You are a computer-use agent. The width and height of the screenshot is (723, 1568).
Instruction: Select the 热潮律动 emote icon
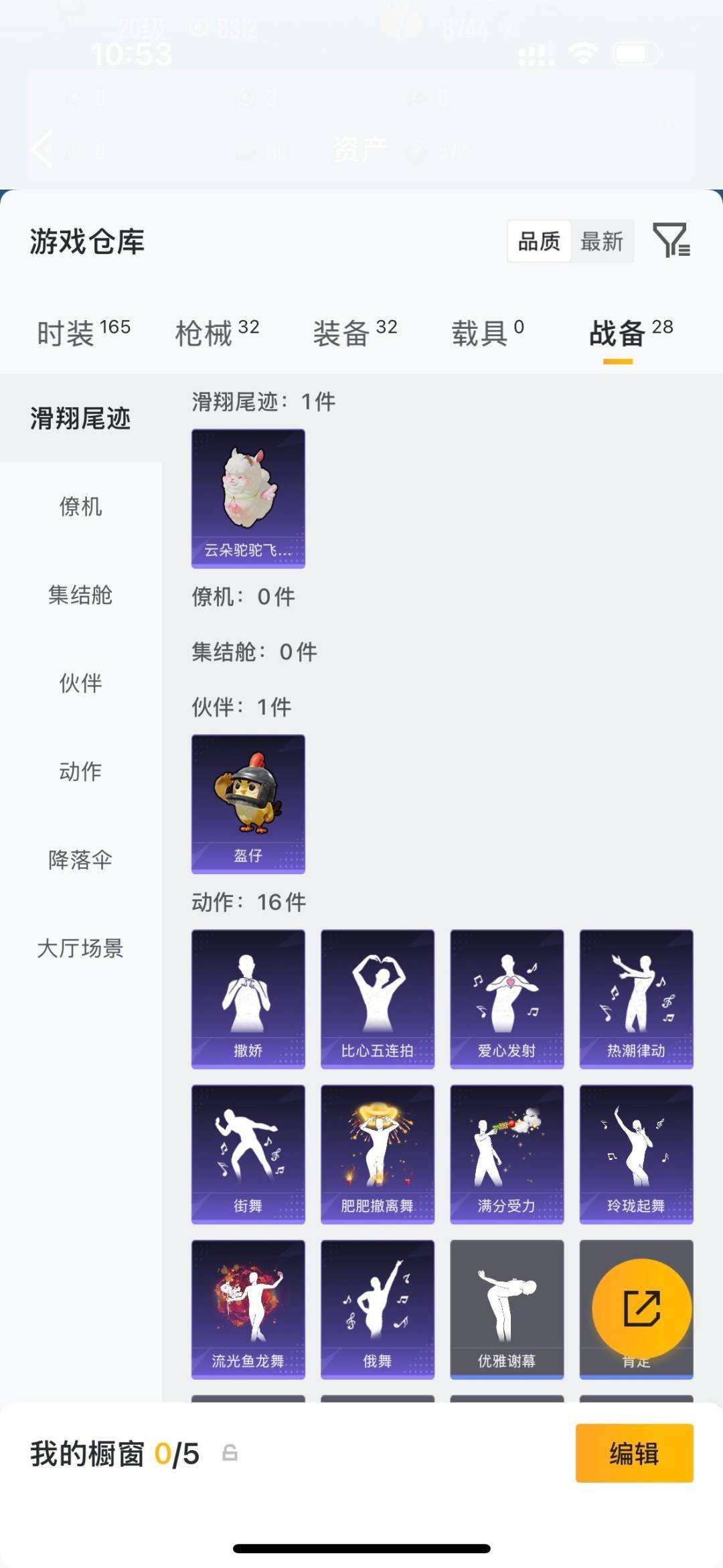[636, 998]
